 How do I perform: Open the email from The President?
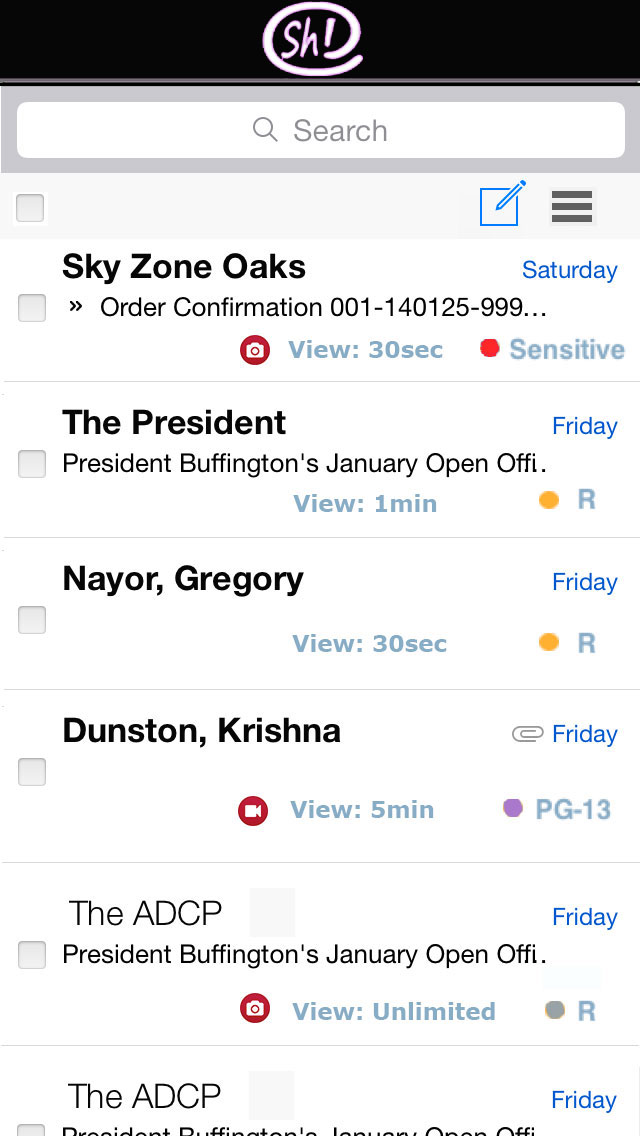[x=320, y=460]
